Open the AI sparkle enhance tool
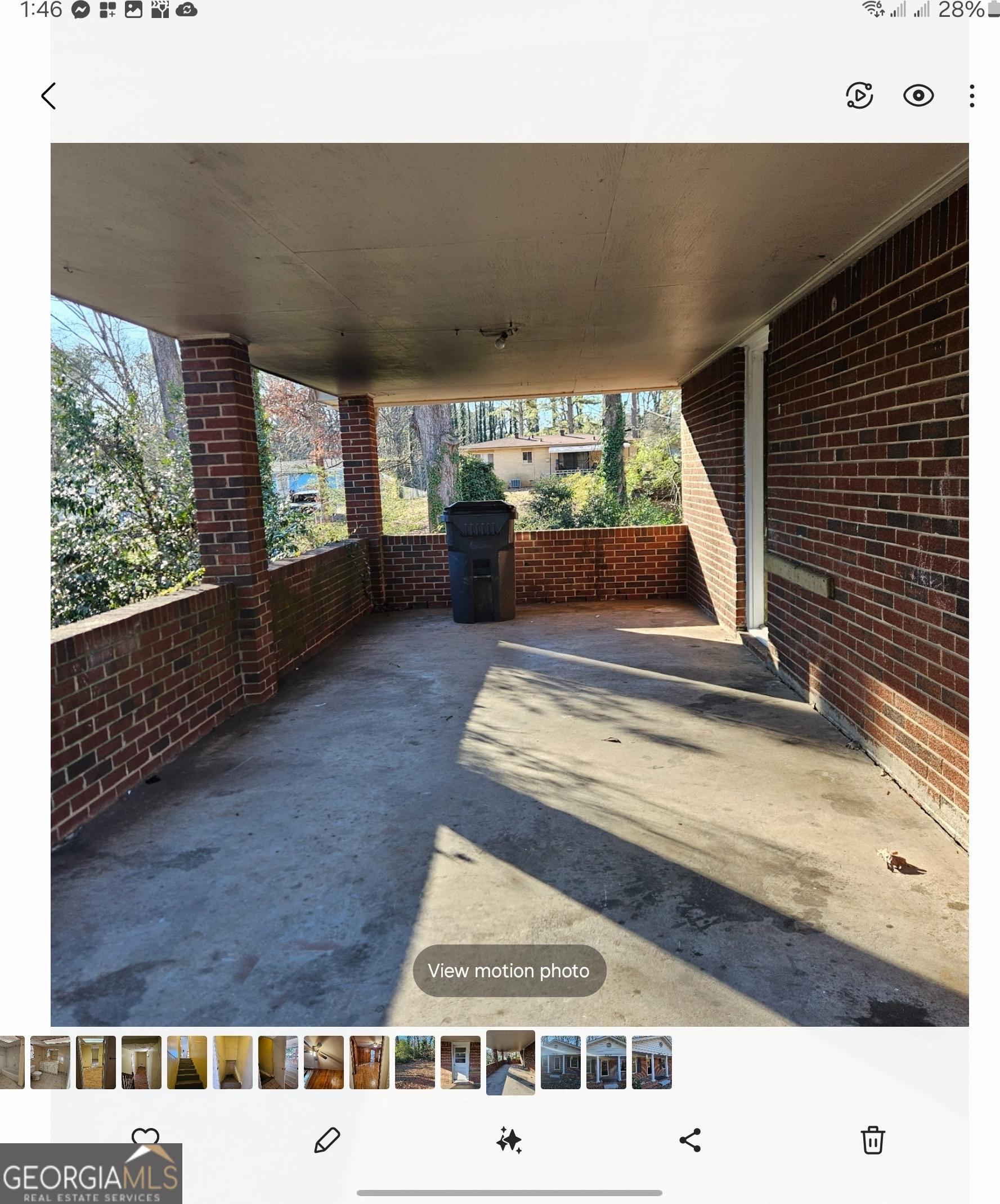This screenshot has height=1204, width=1000. (x=509, y=1140)
